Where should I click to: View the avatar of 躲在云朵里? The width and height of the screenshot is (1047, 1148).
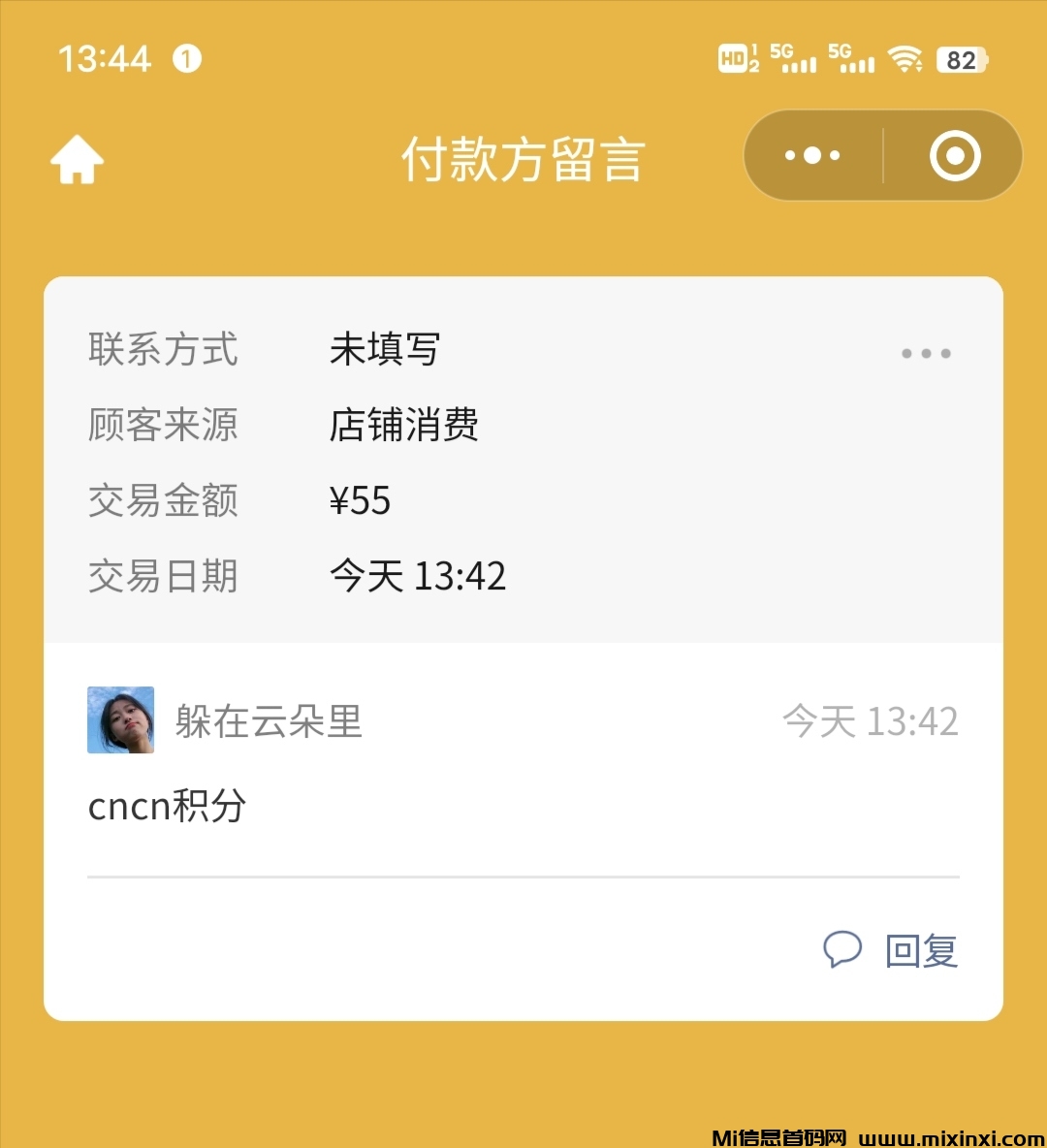(x=121, y=720)
